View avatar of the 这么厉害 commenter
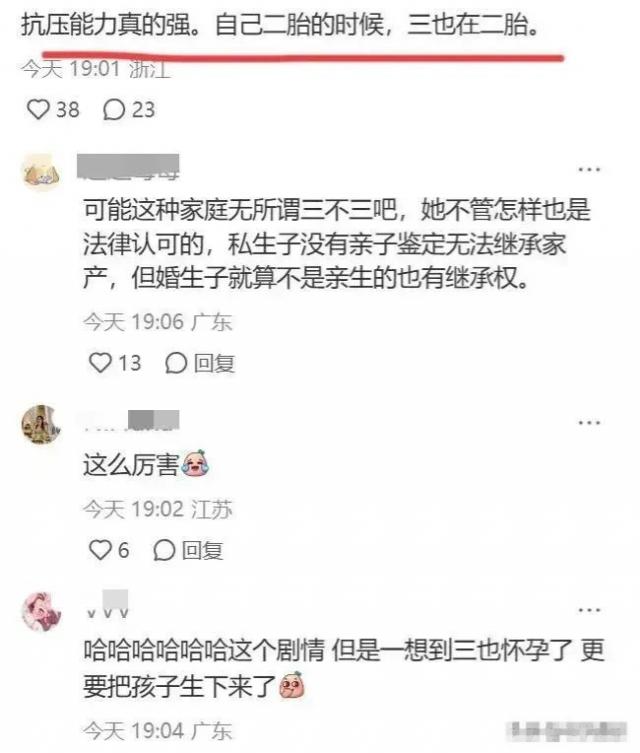The image size is (640, 753). 41,425
